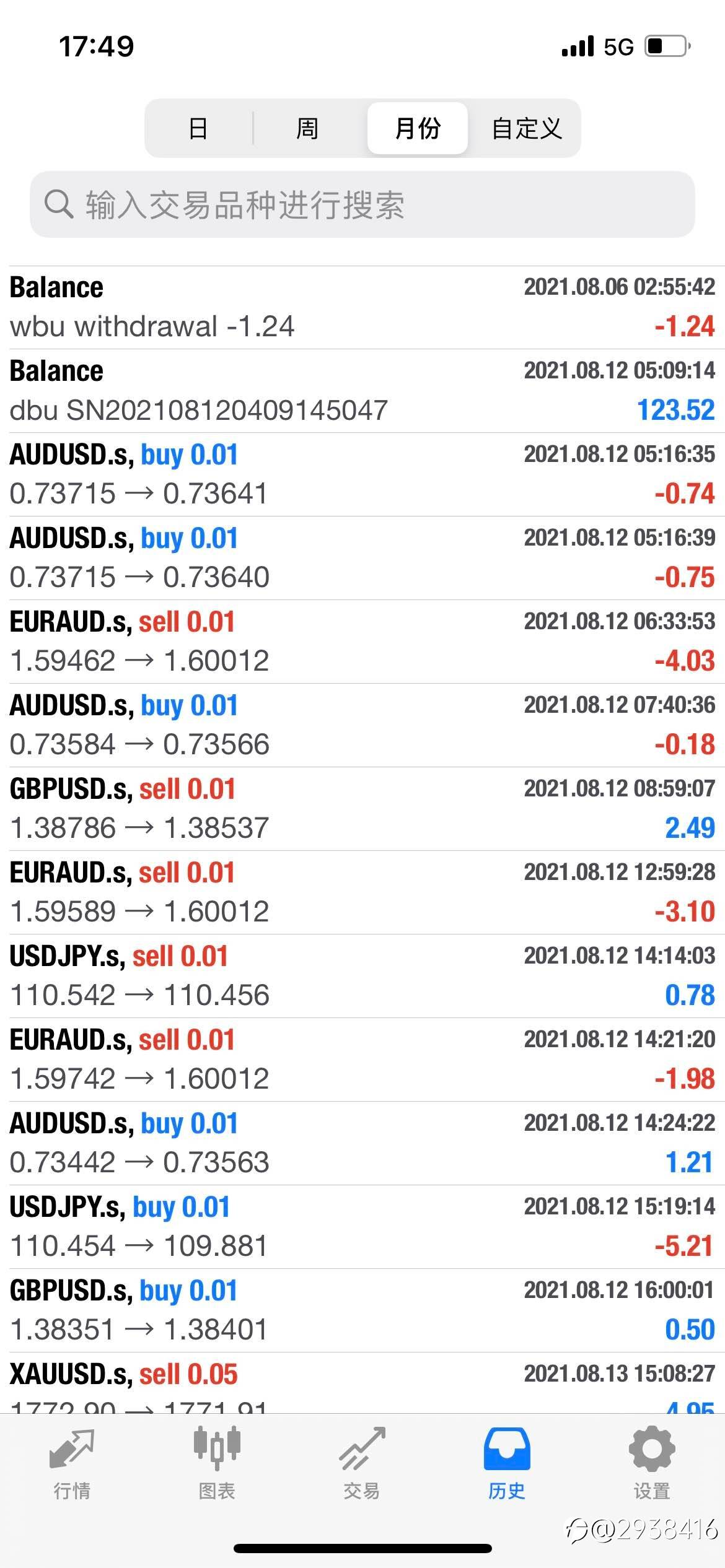725x1568 pixels.
Task: Open the GBPUSD.s sell trade with 2.49 profit
Action: click(362, 809)
